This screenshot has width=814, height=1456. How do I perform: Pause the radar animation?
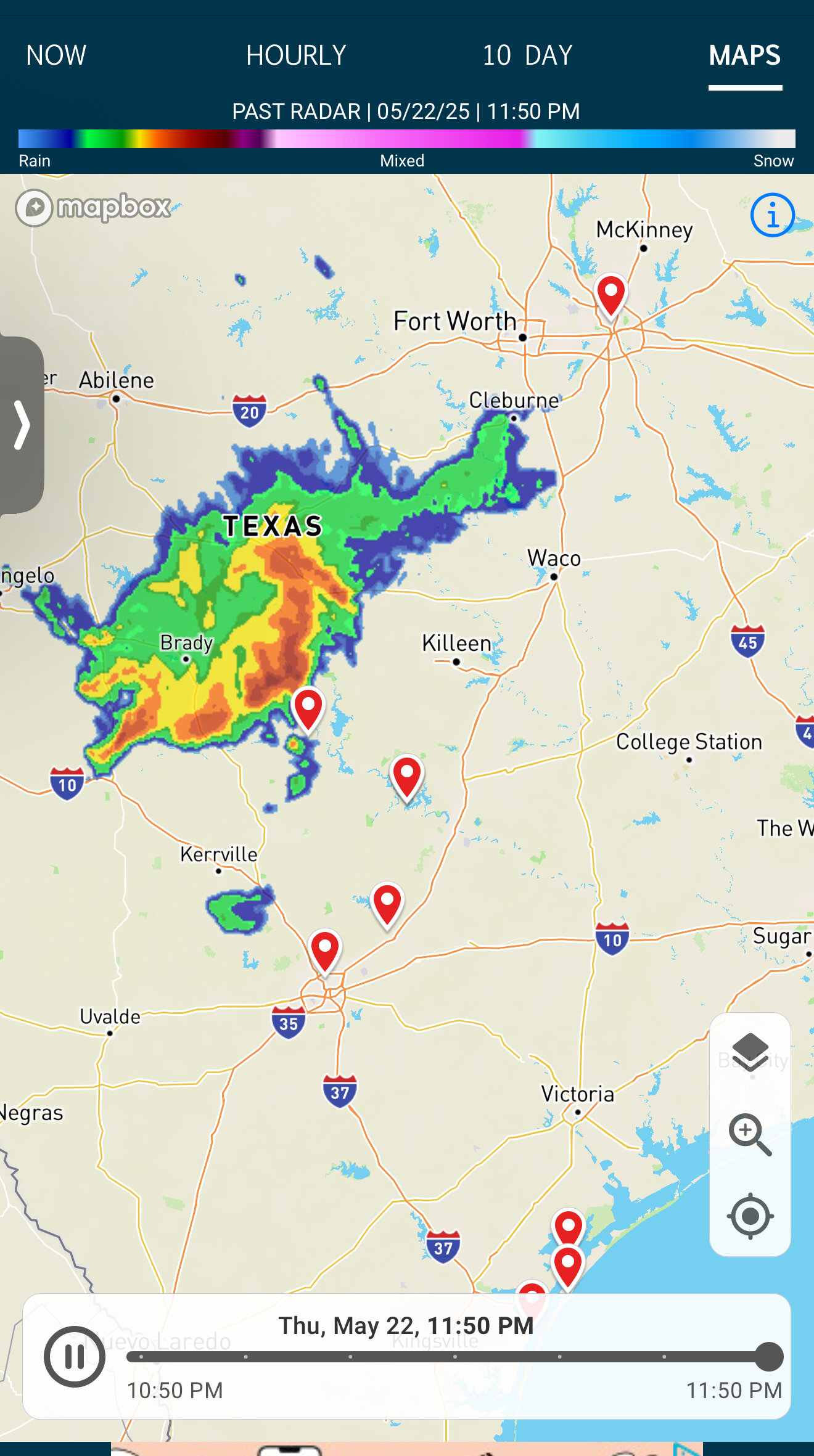[x=74, y=1357]
